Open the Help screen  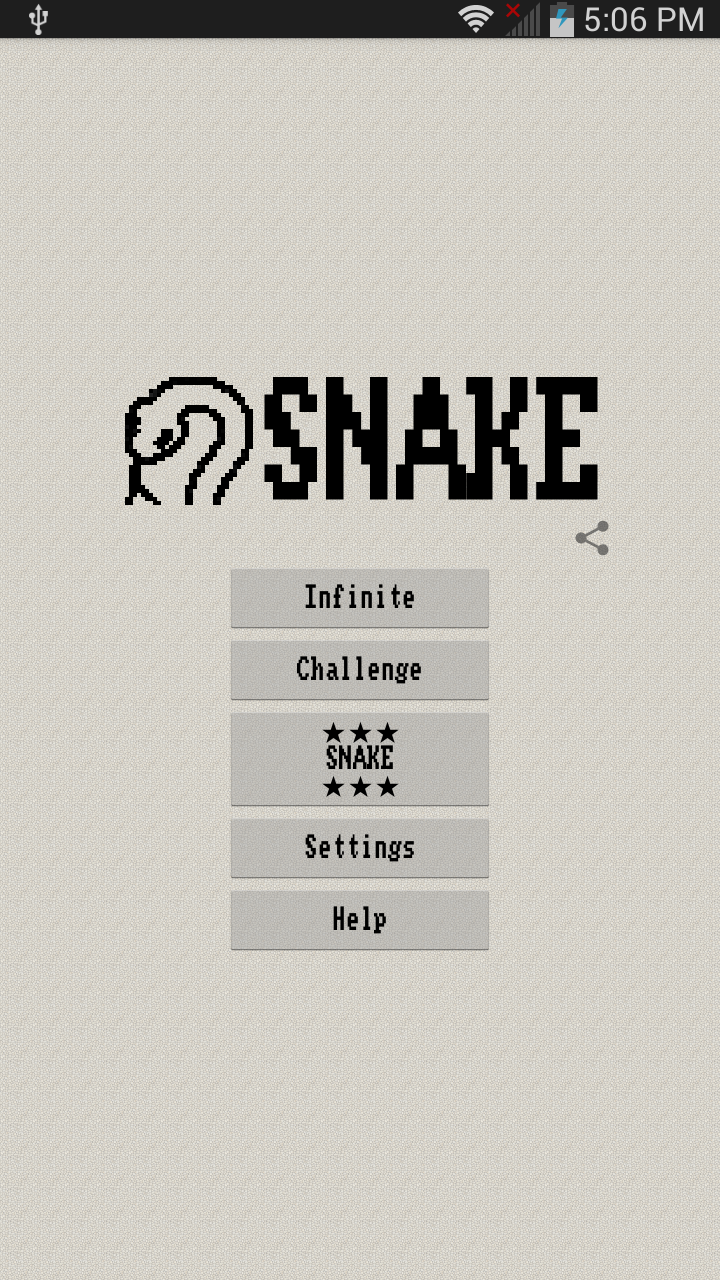(x=359, y=919)
